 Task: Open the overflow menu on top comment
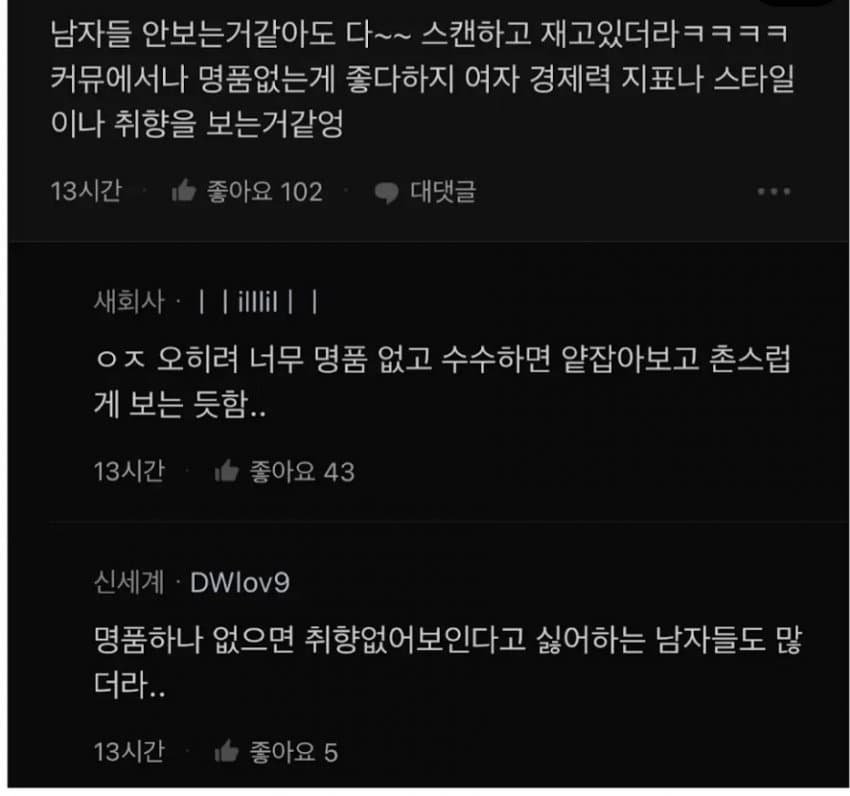(774, 192)
